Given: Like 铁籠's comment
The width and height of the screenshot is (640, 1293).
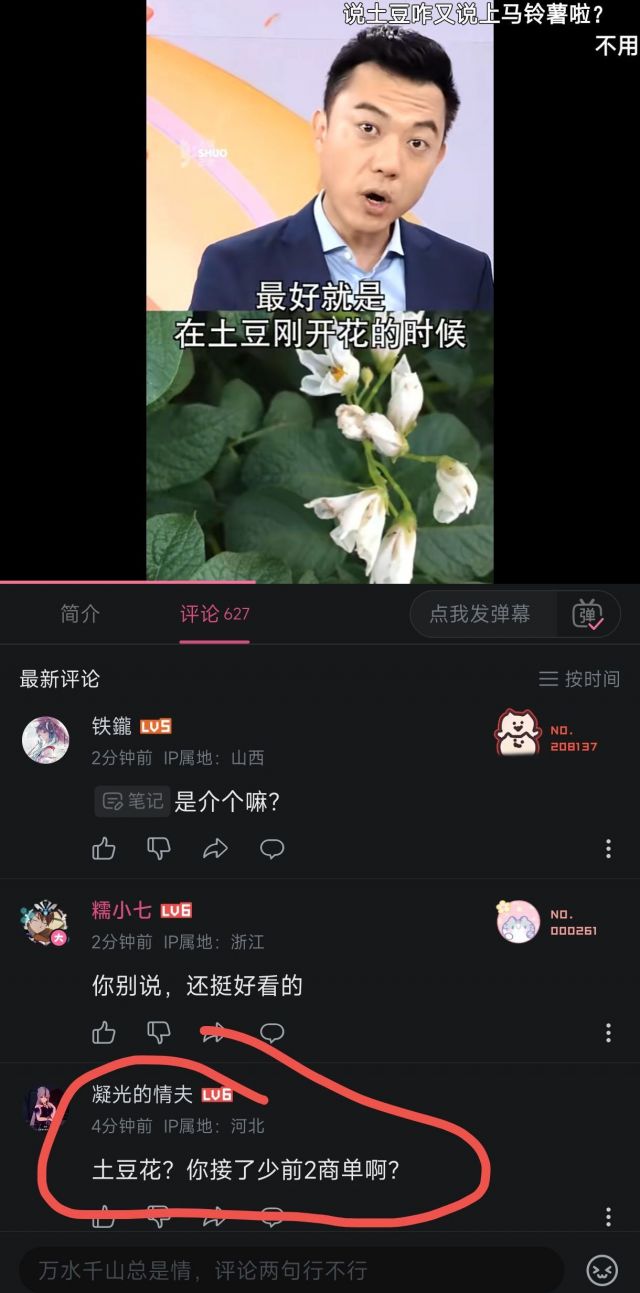Looking at the screenshot, I should click(104, 849).
